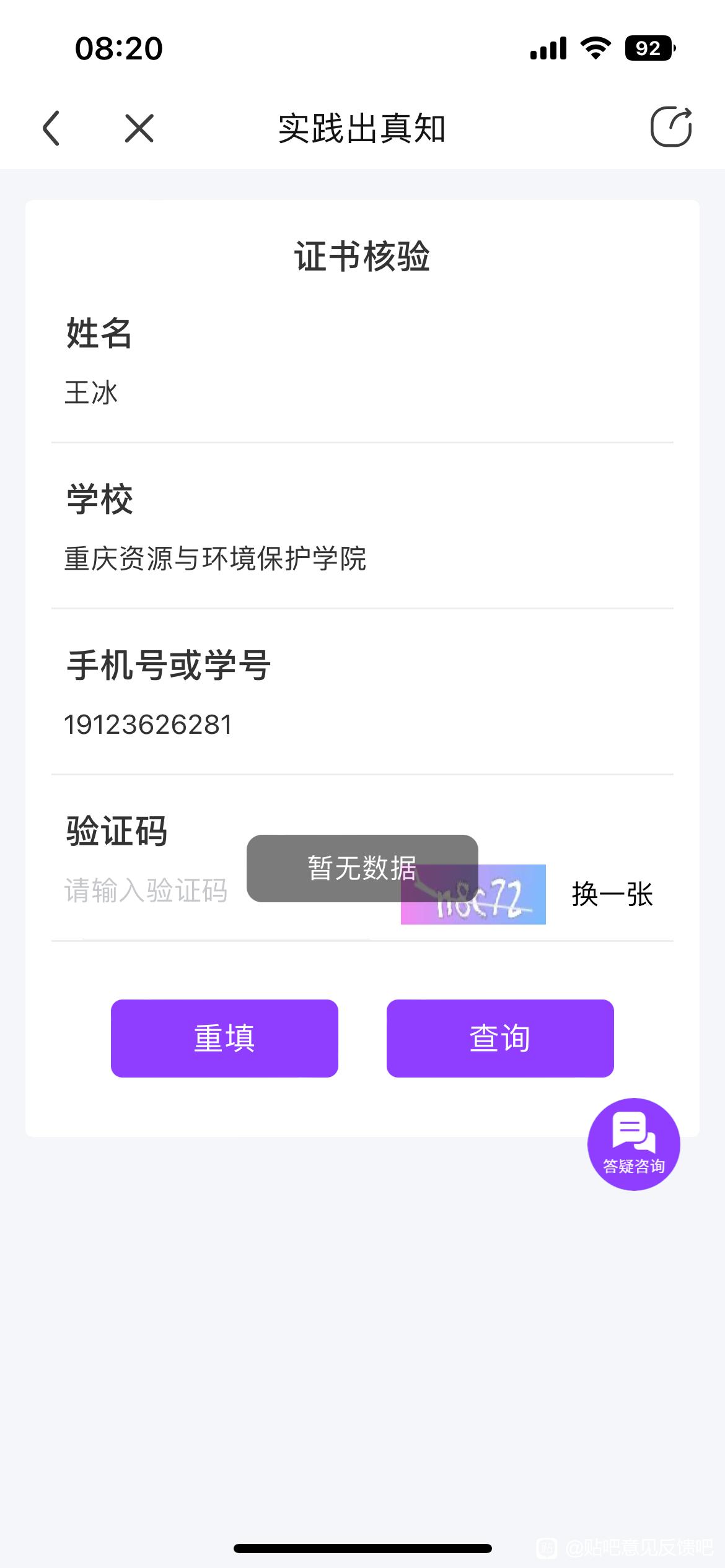
Task: Close the page with the X icon
Action: tap(139, 128)
